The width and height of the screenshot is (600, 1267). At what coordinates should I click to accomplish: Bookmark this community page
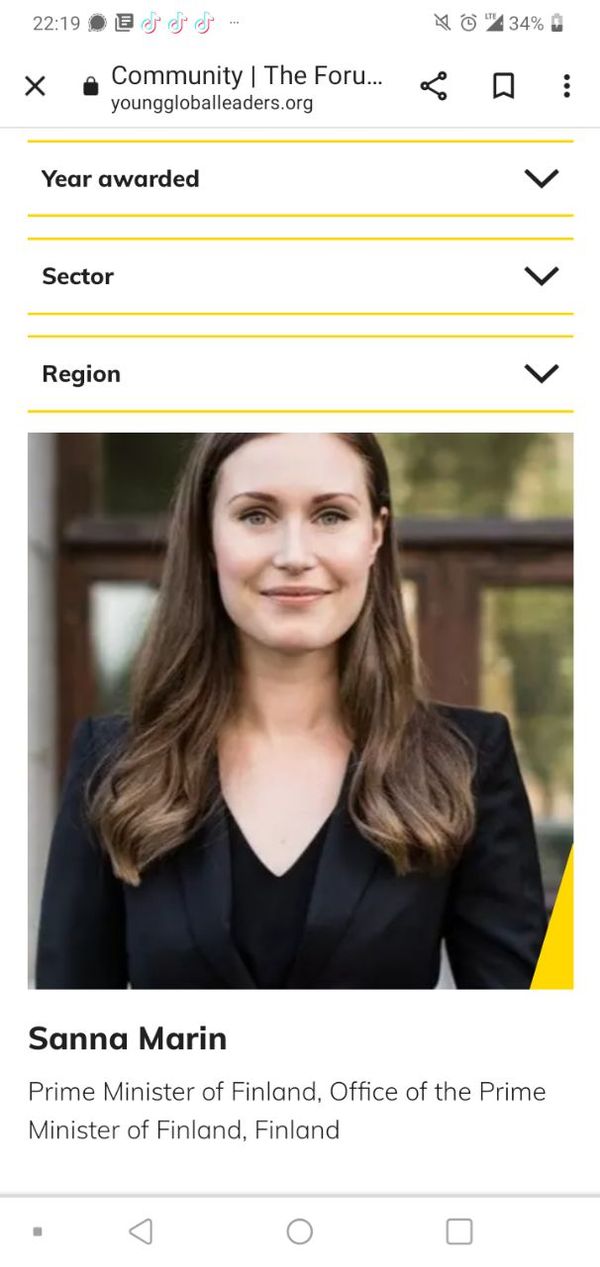[503, 86]
